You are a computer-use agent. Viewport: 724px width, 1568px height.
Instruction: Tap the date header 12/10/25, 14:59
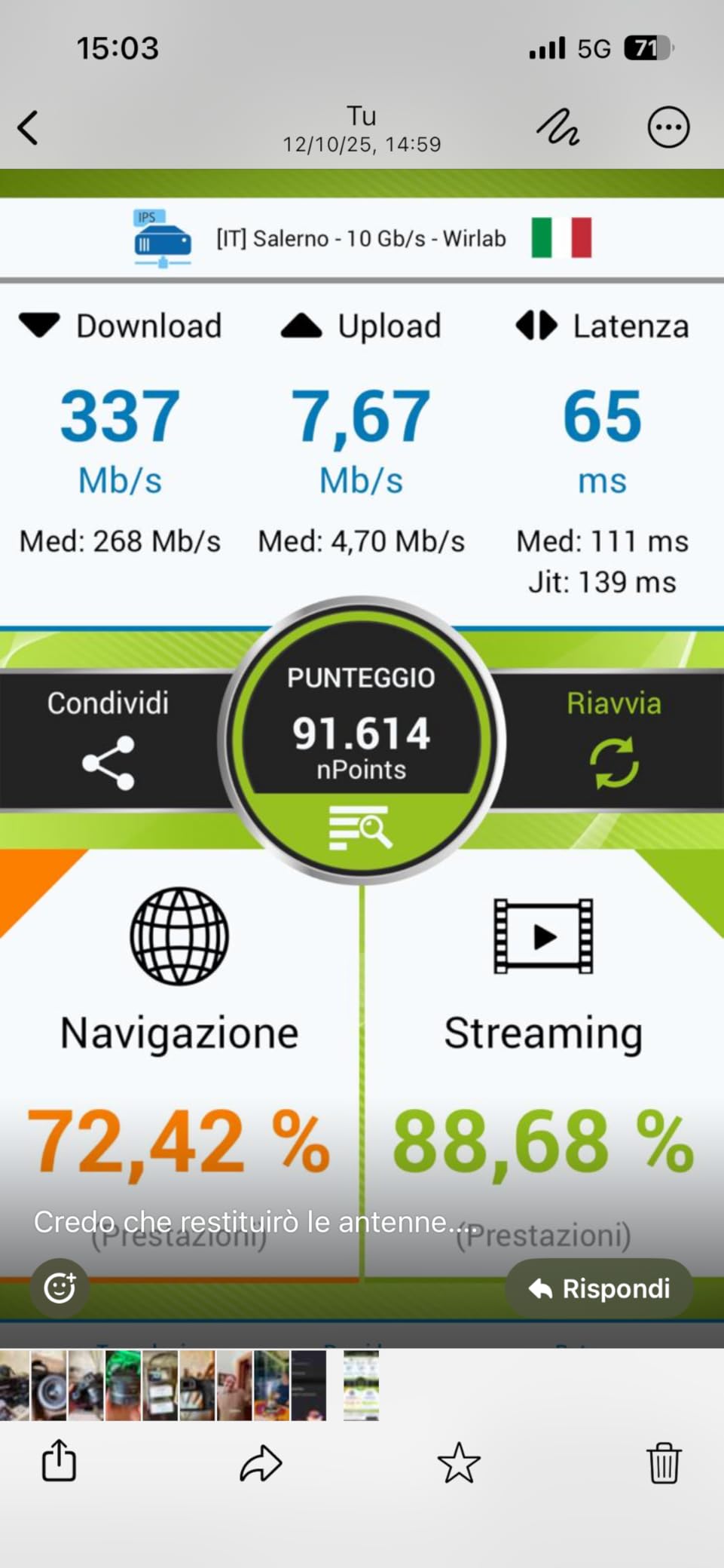tap(362, 143)
